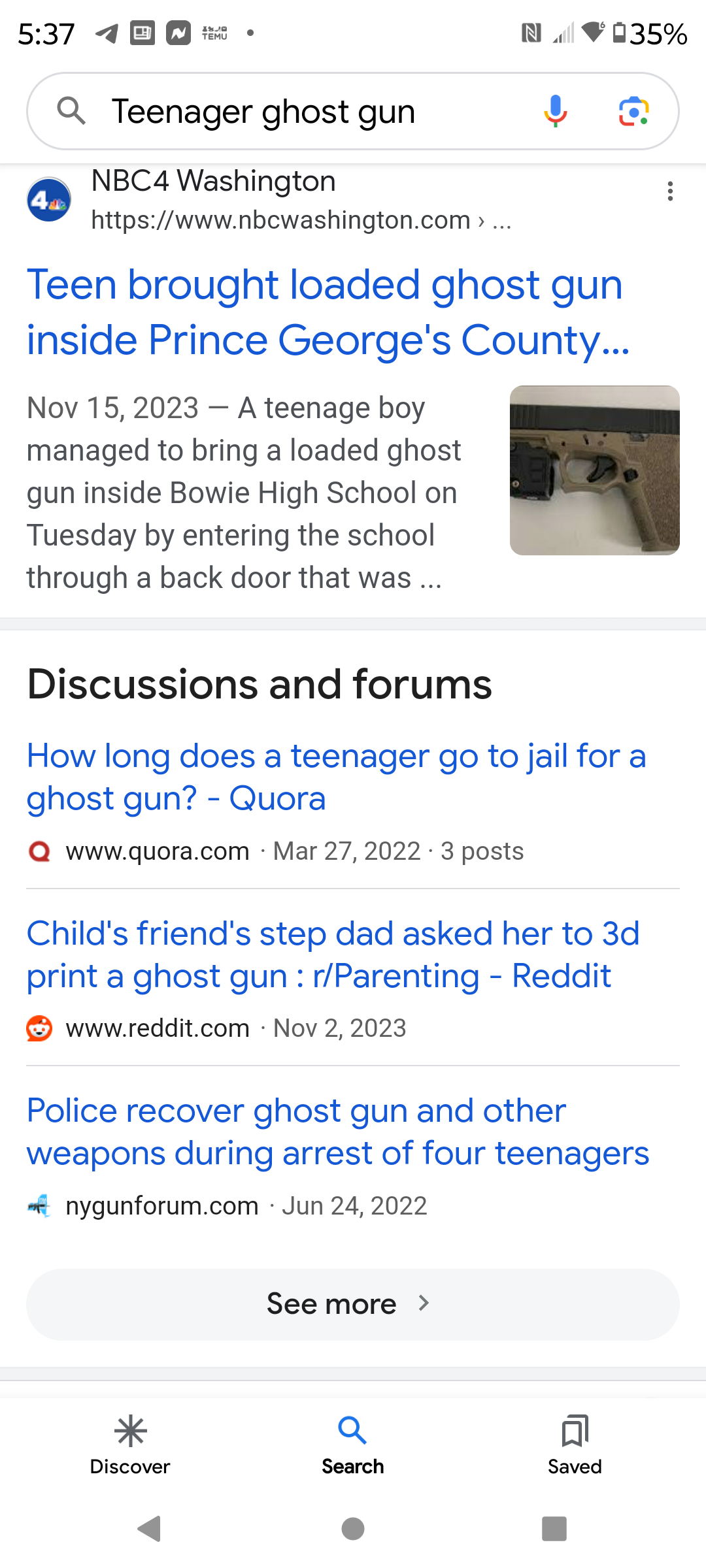Start voice search with the microphone
The image size is (706, 1568).
(x=555, y=111)
